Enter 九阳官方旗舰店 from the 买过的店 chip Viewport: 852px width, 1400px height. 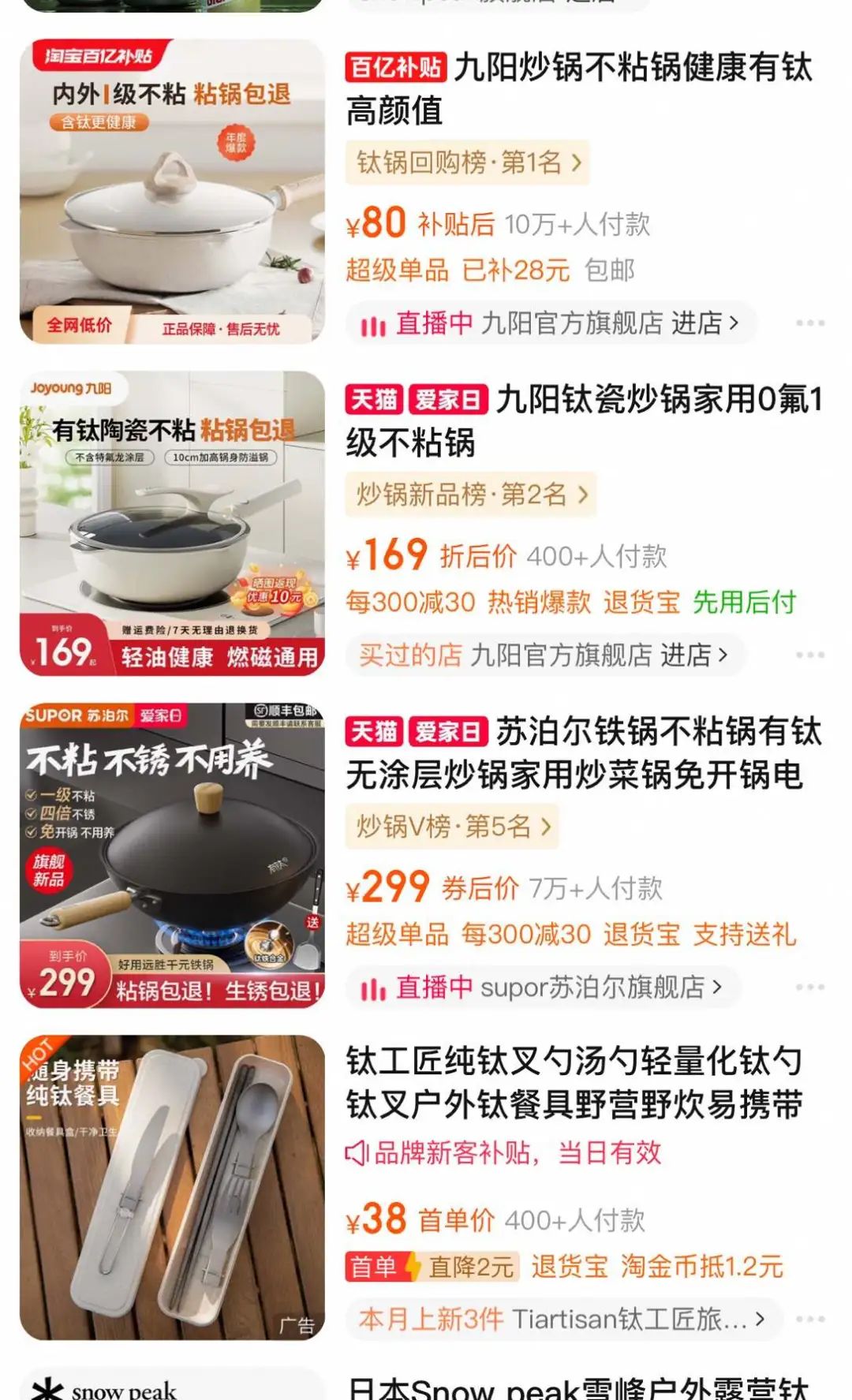(544, 655)
